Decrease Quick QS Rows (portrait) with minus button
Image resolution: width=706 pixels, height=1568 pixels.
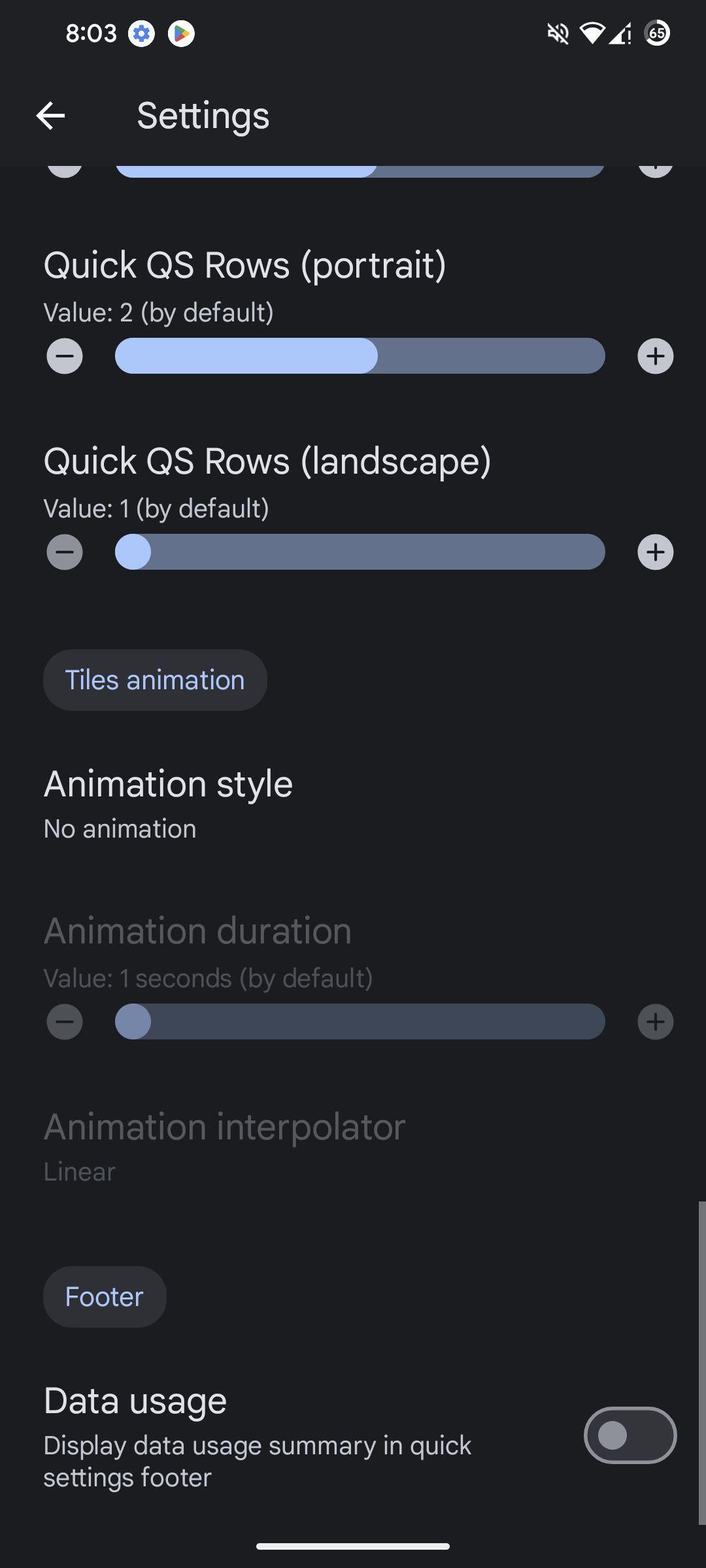(65, 356)
